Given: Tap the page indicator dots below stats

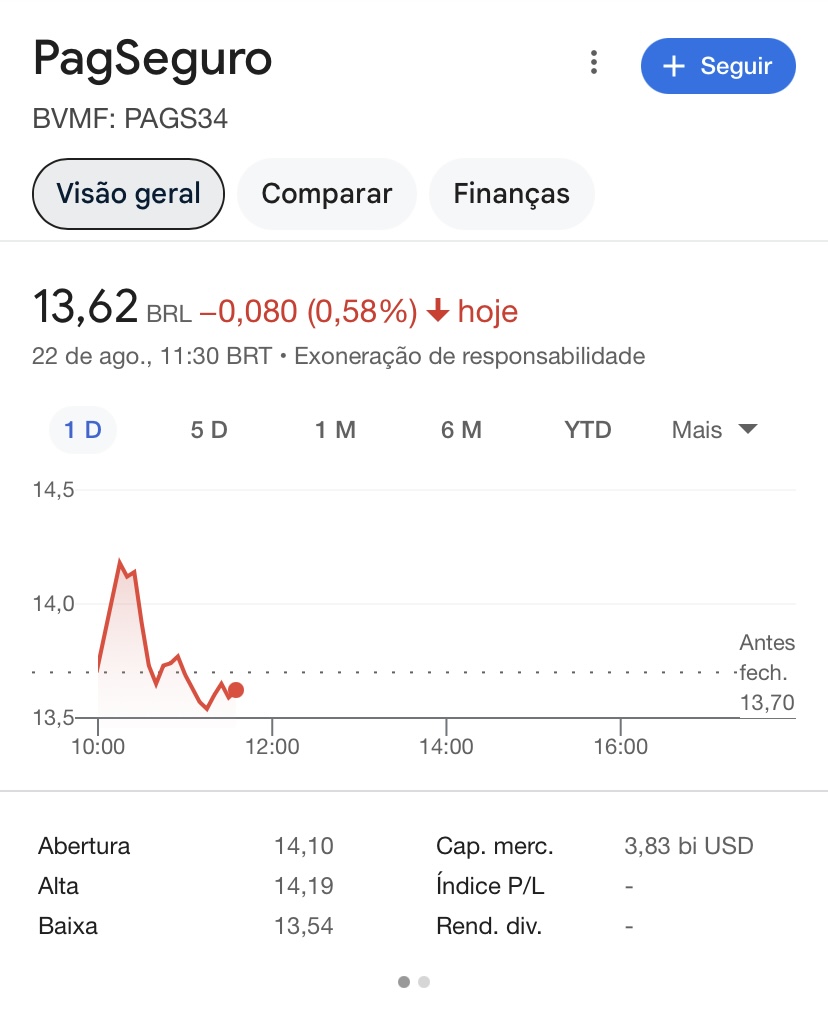Looking at the screenshot, I should click(x=414, y=982).
